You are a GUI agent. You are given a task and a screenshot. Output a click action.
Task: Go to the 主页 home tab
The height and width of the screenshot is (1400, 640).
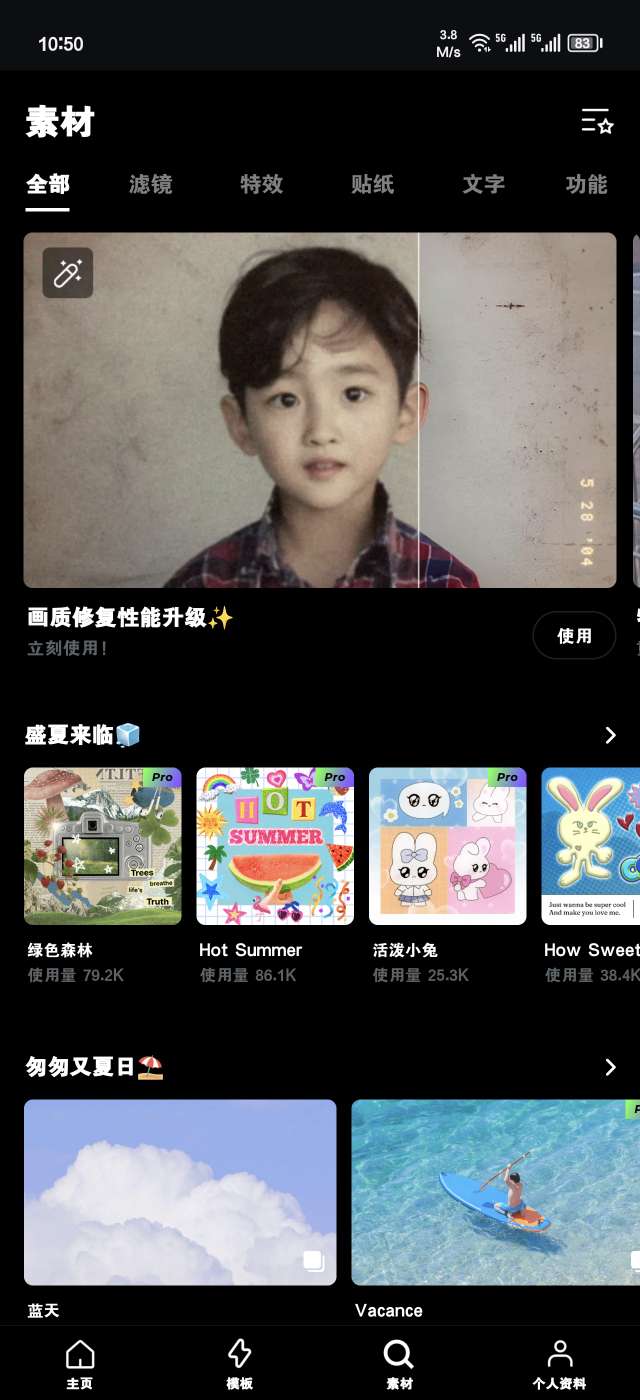point(80,1365)
